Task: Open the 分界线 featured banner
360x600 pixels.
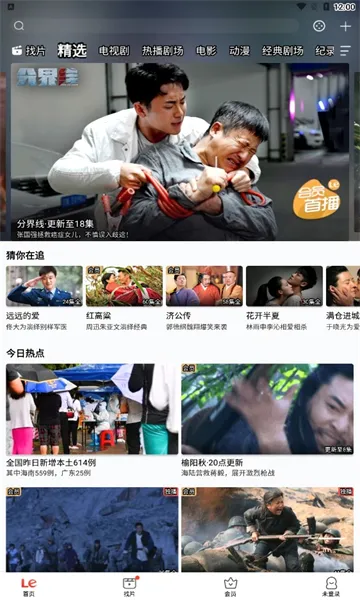Action: click(180, 152)
